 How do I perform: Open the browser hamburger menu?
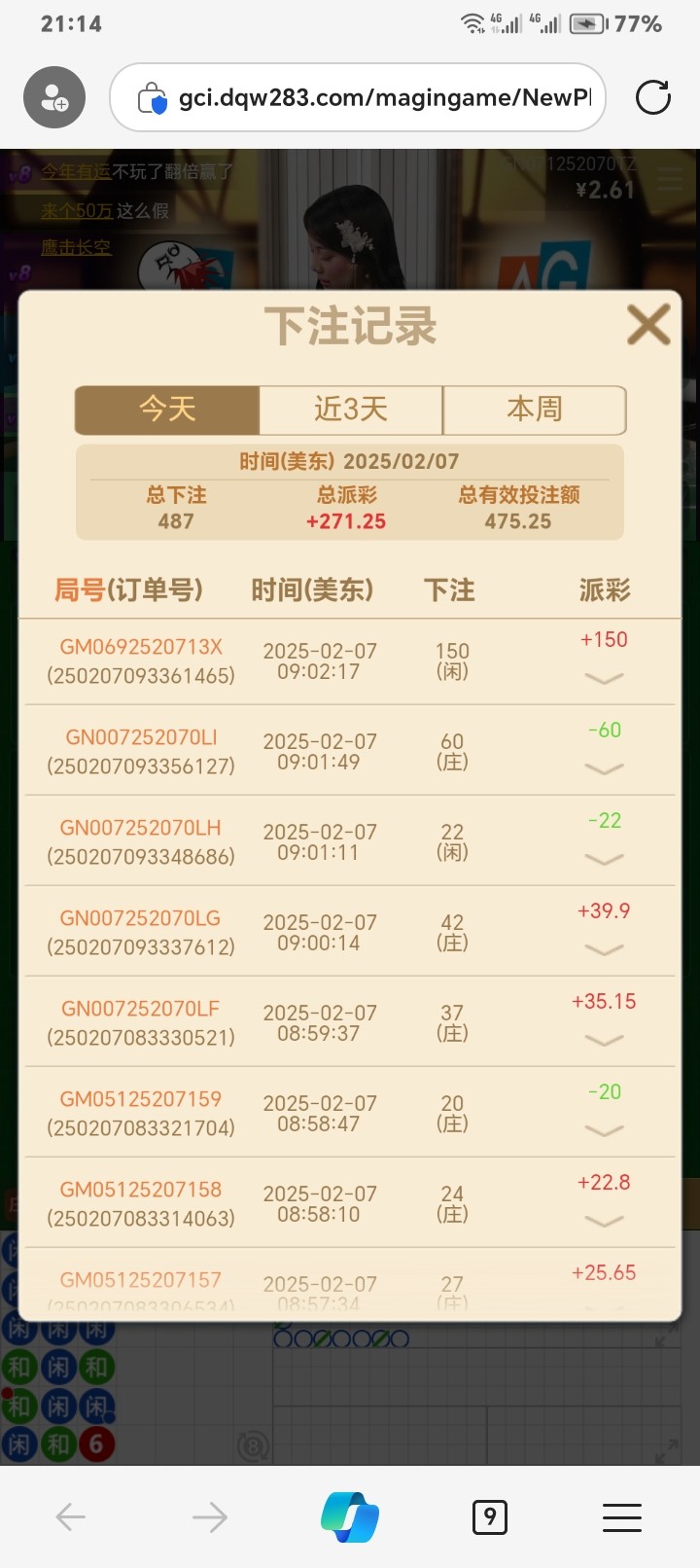pos(622,1516)
